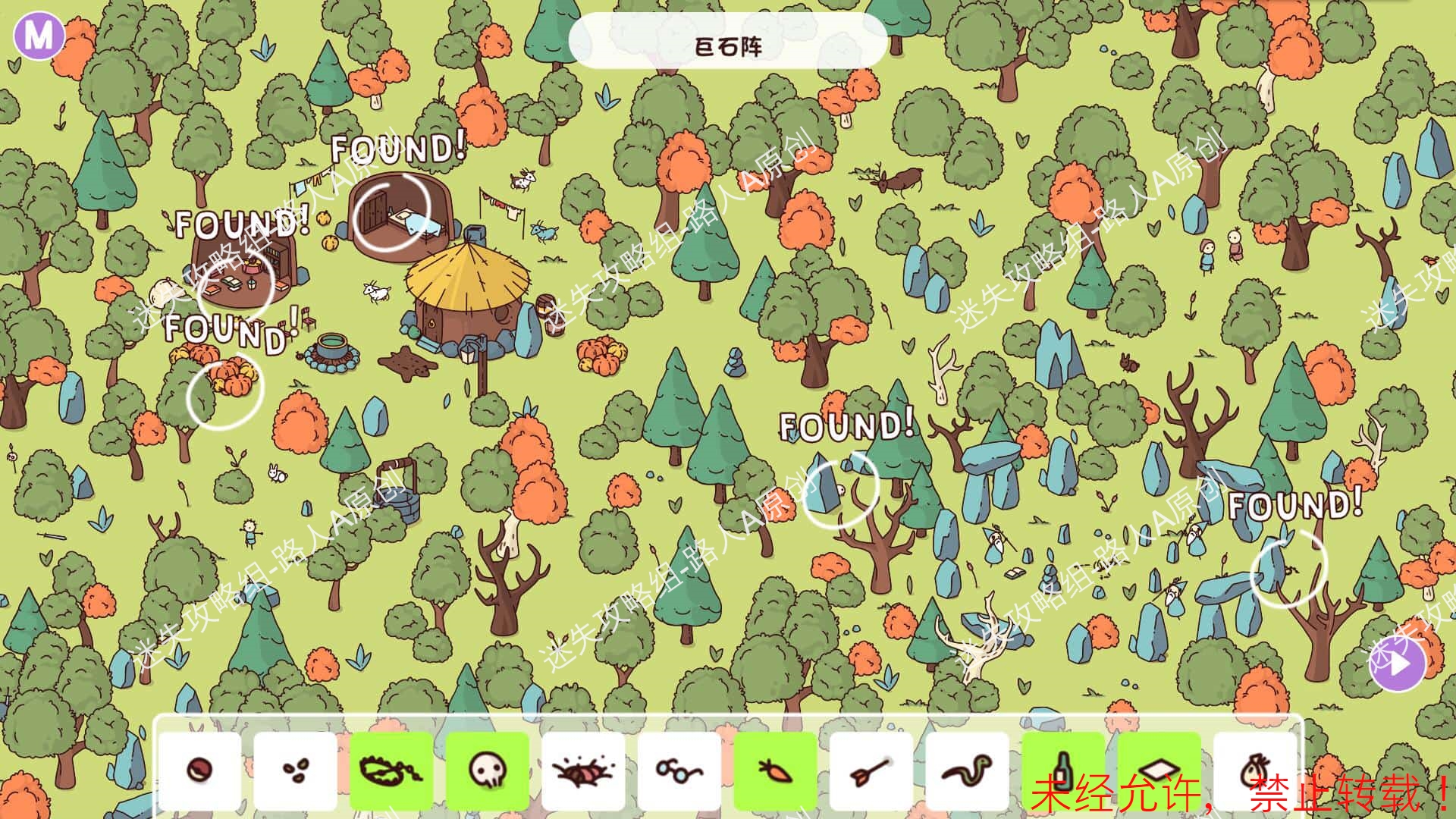The image size is (1456, 819).
Task: Select the chestnut item in the tray
Action: point(199,771)
